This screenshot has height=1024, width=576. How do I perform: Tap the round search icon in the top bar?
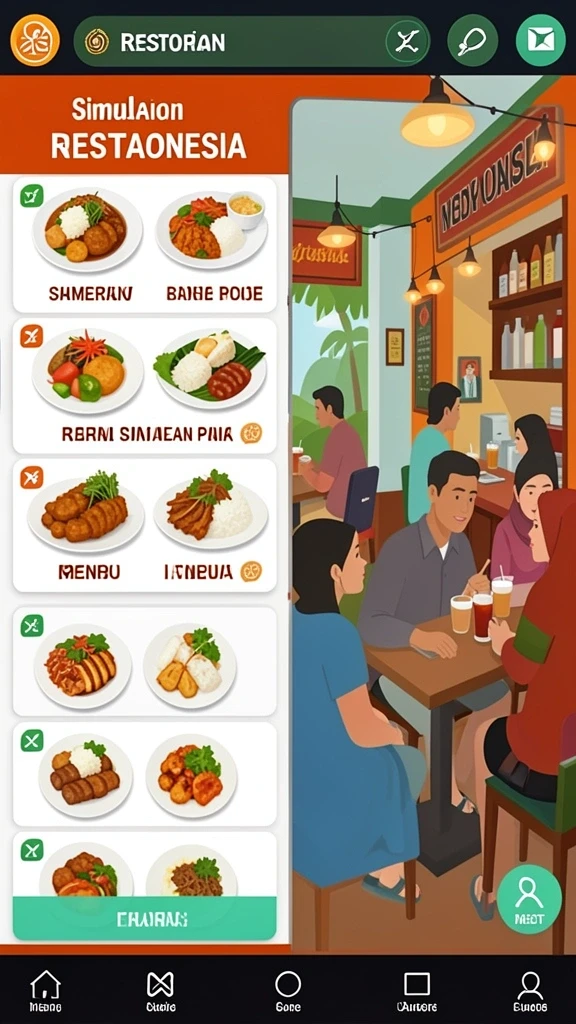point(472,40)
